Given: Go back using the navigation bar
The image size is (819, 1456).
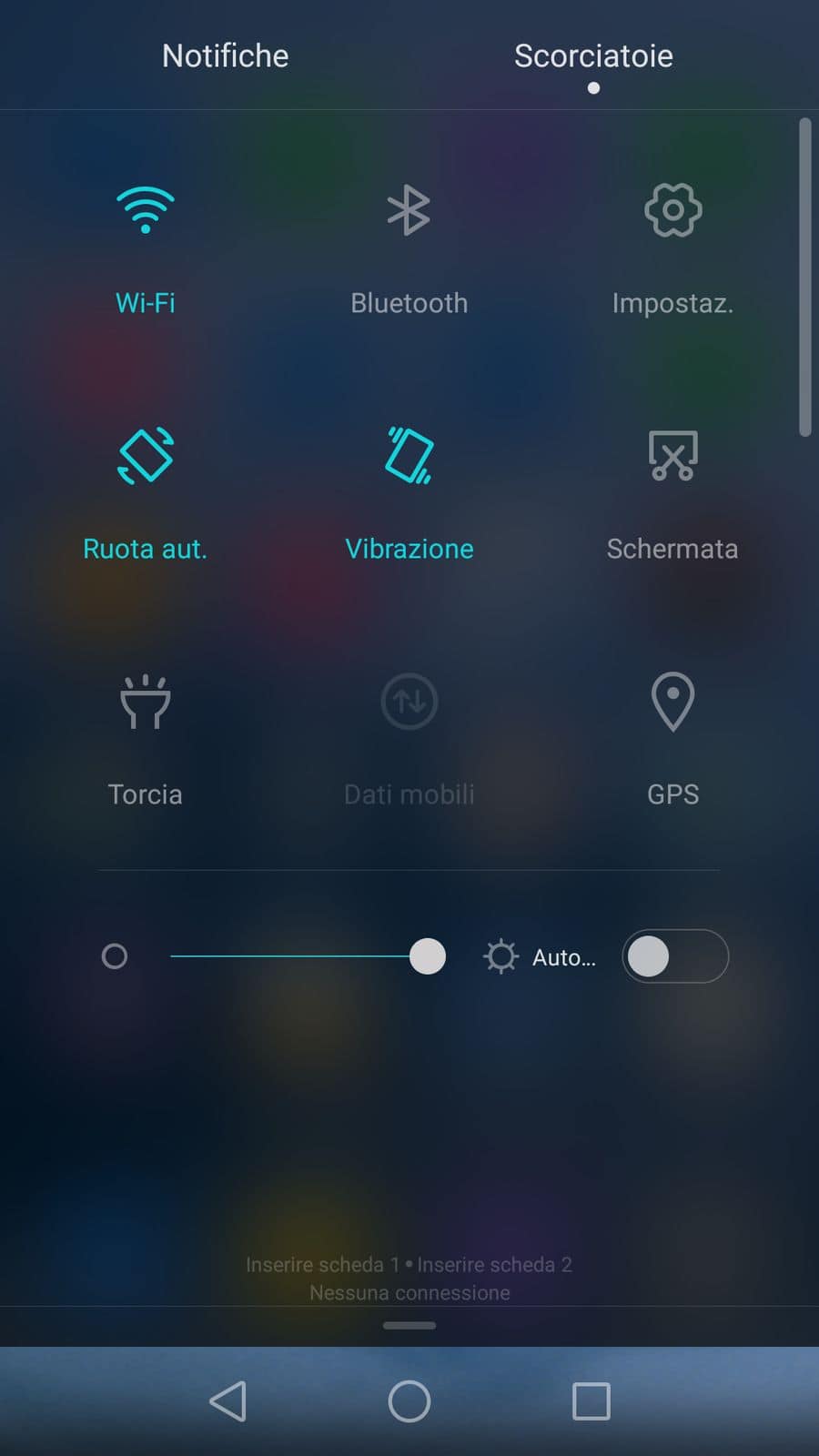Looking at the screenshot, I should [x=227, y=1401].
